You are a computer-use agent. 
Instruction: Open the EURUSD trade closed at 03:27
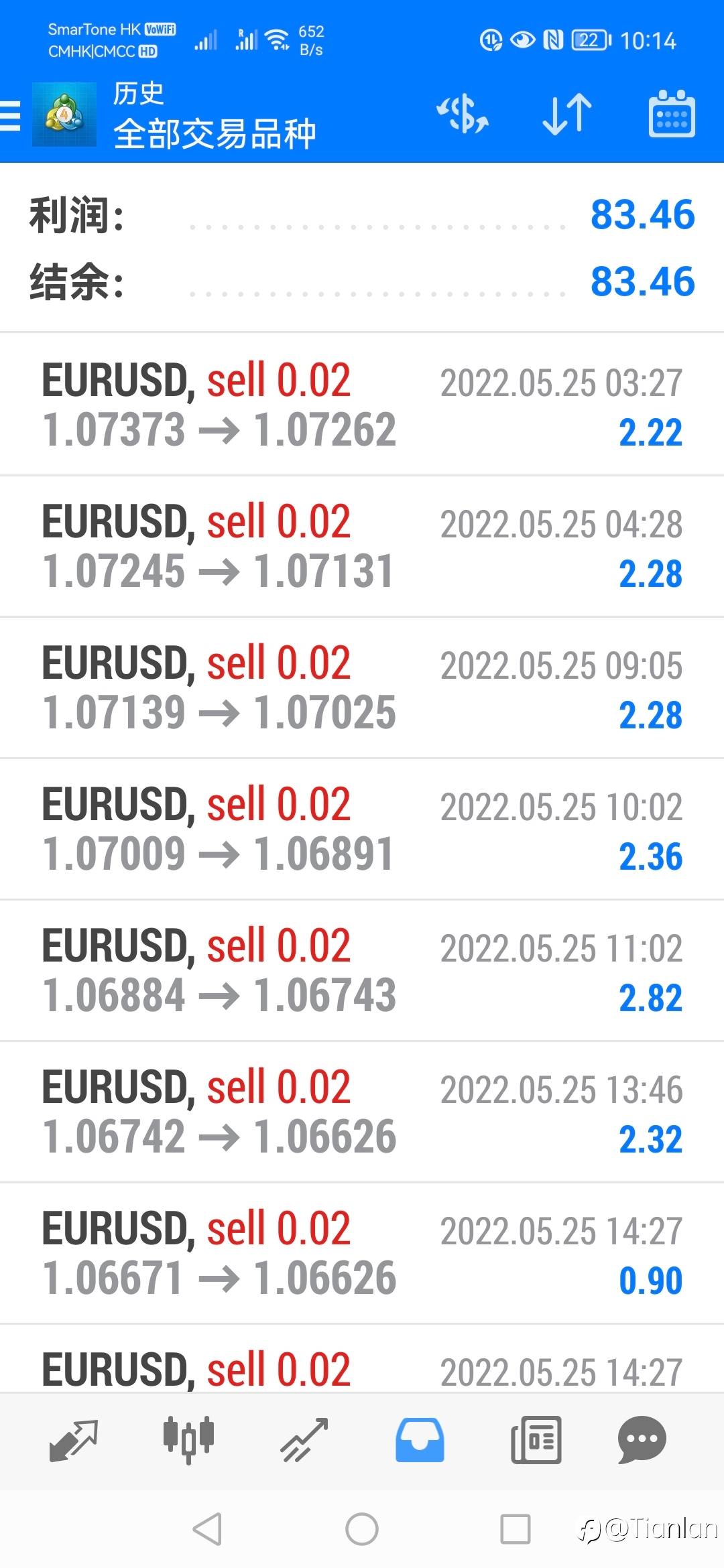(362, 405)
